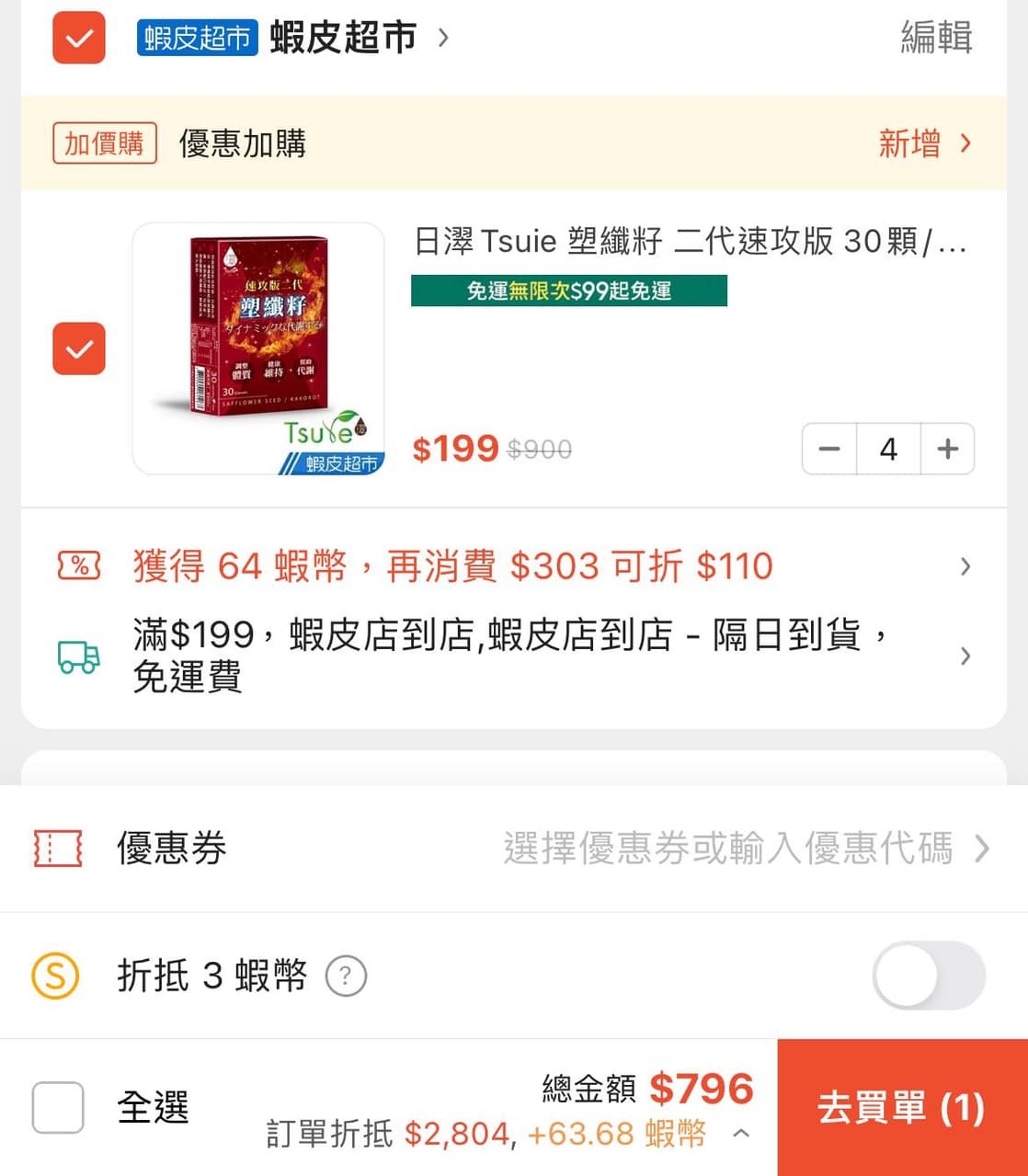The width and height of the screenshot is (1028, 1176).
Task: Tap 編輯 to edit cart items
Action: point(935,39)
